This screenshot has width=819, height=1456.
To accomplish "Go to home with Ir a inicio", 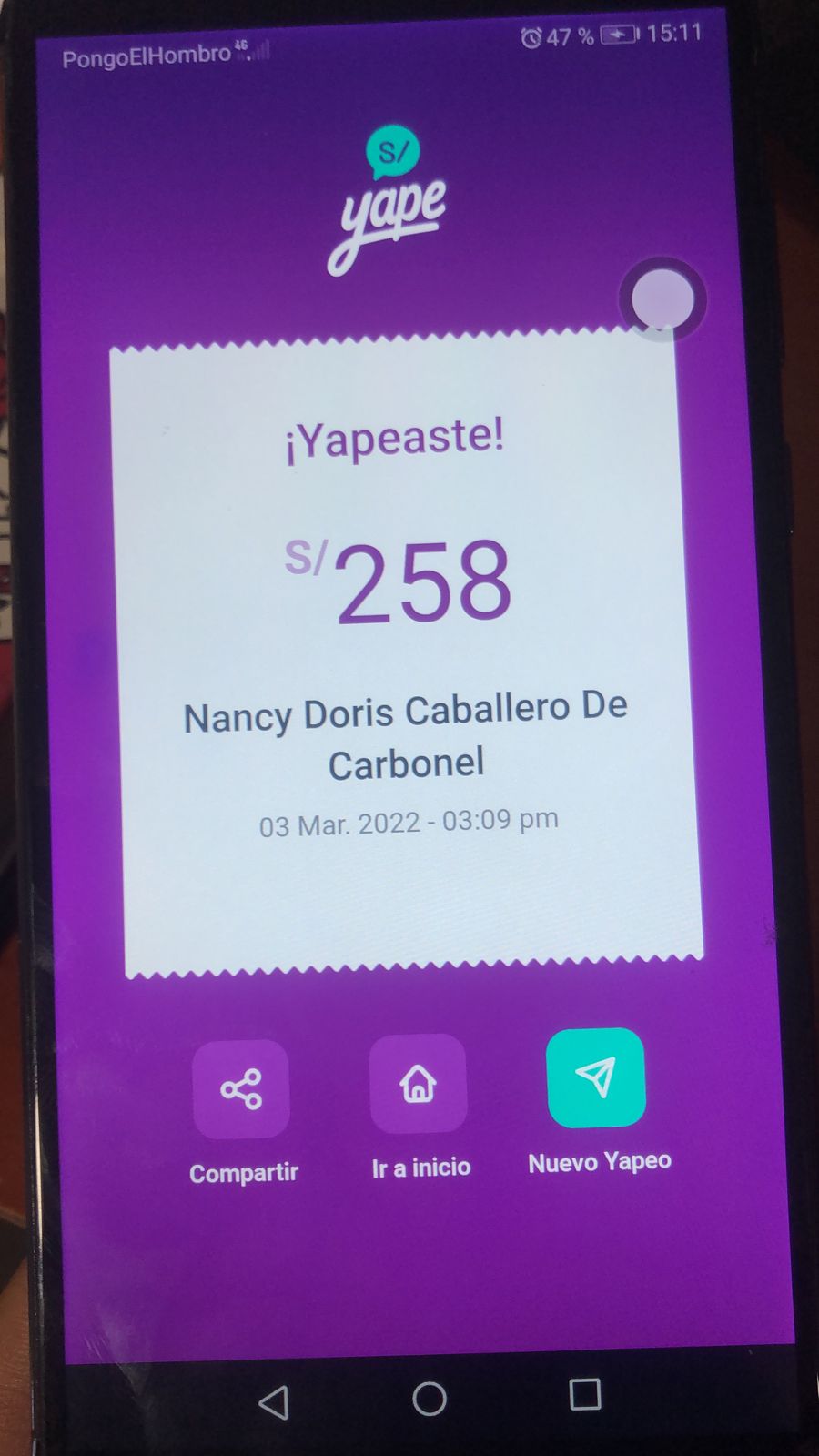I will coord(418,1083).
